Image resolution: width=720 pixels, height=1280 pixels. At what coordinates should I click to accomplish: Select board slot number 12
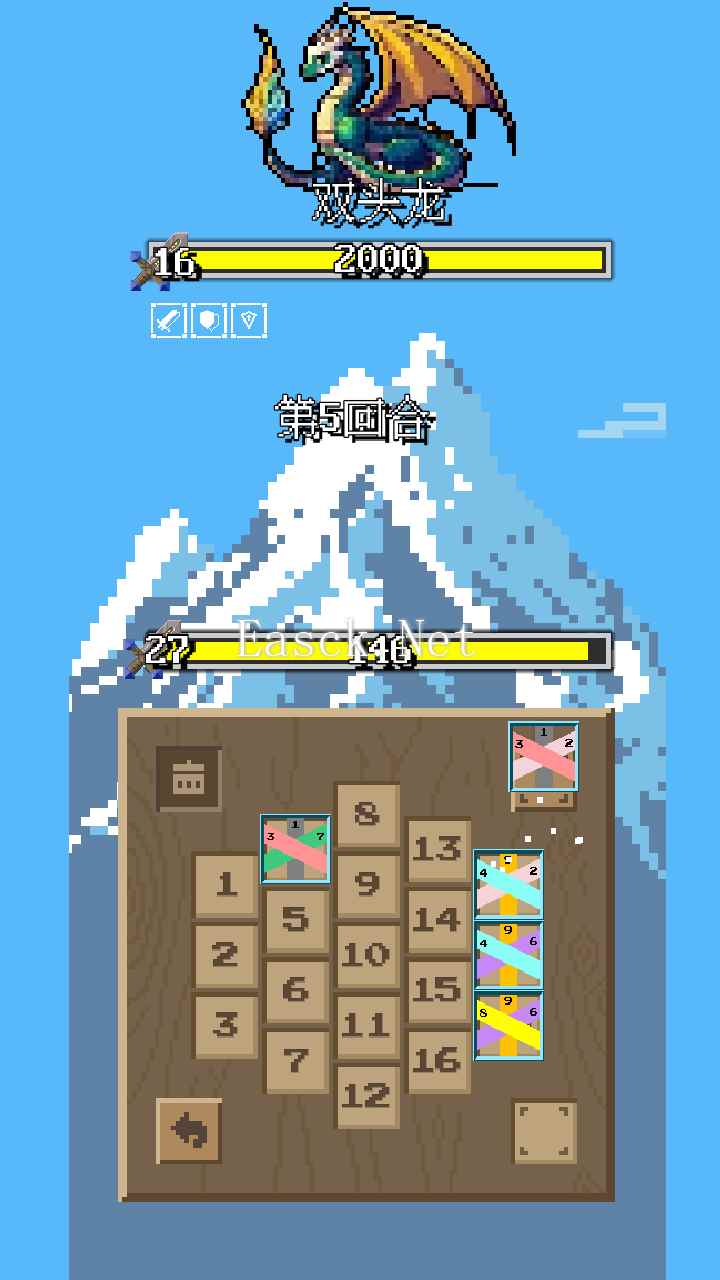click(367, 1096)
